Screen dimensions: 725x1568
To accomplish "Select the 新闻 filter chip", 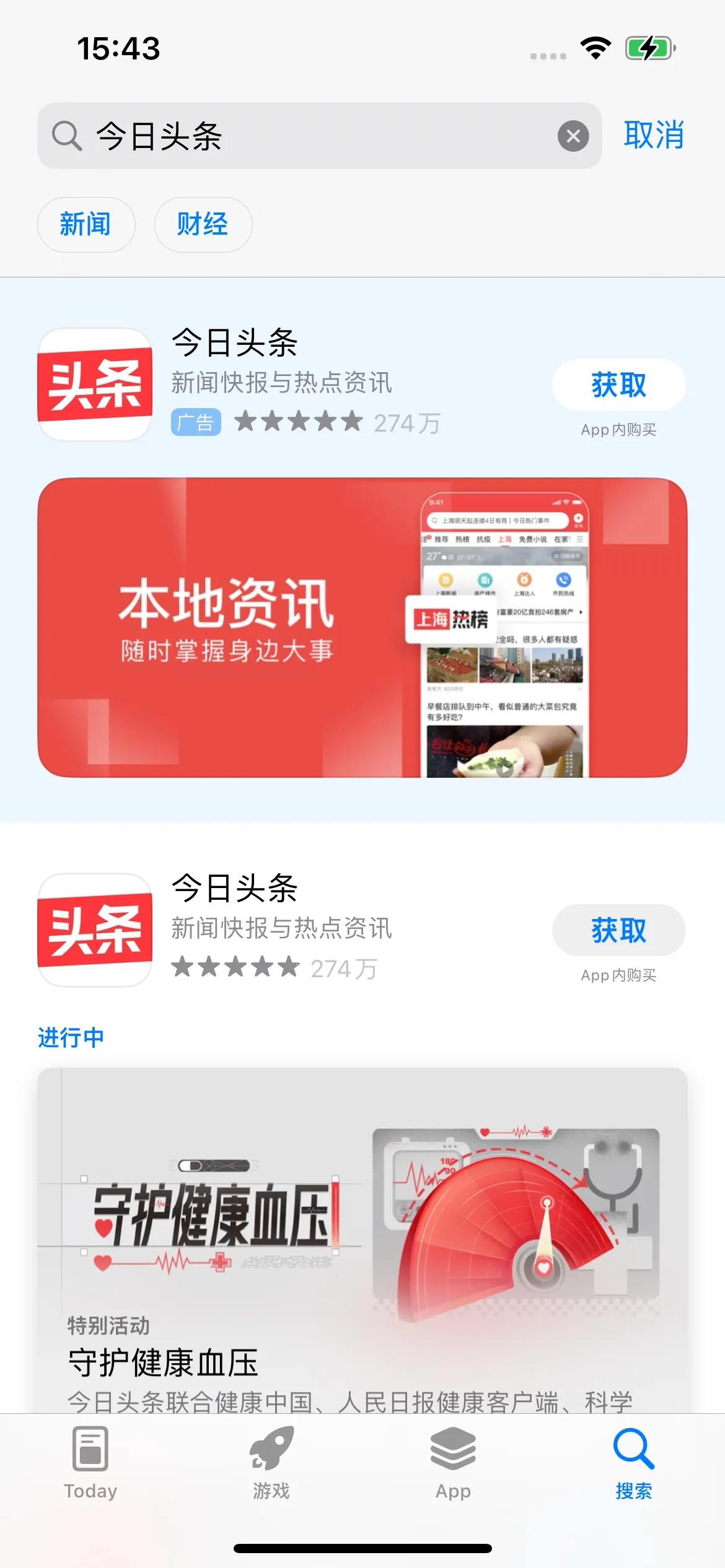I will pos(86,225).
